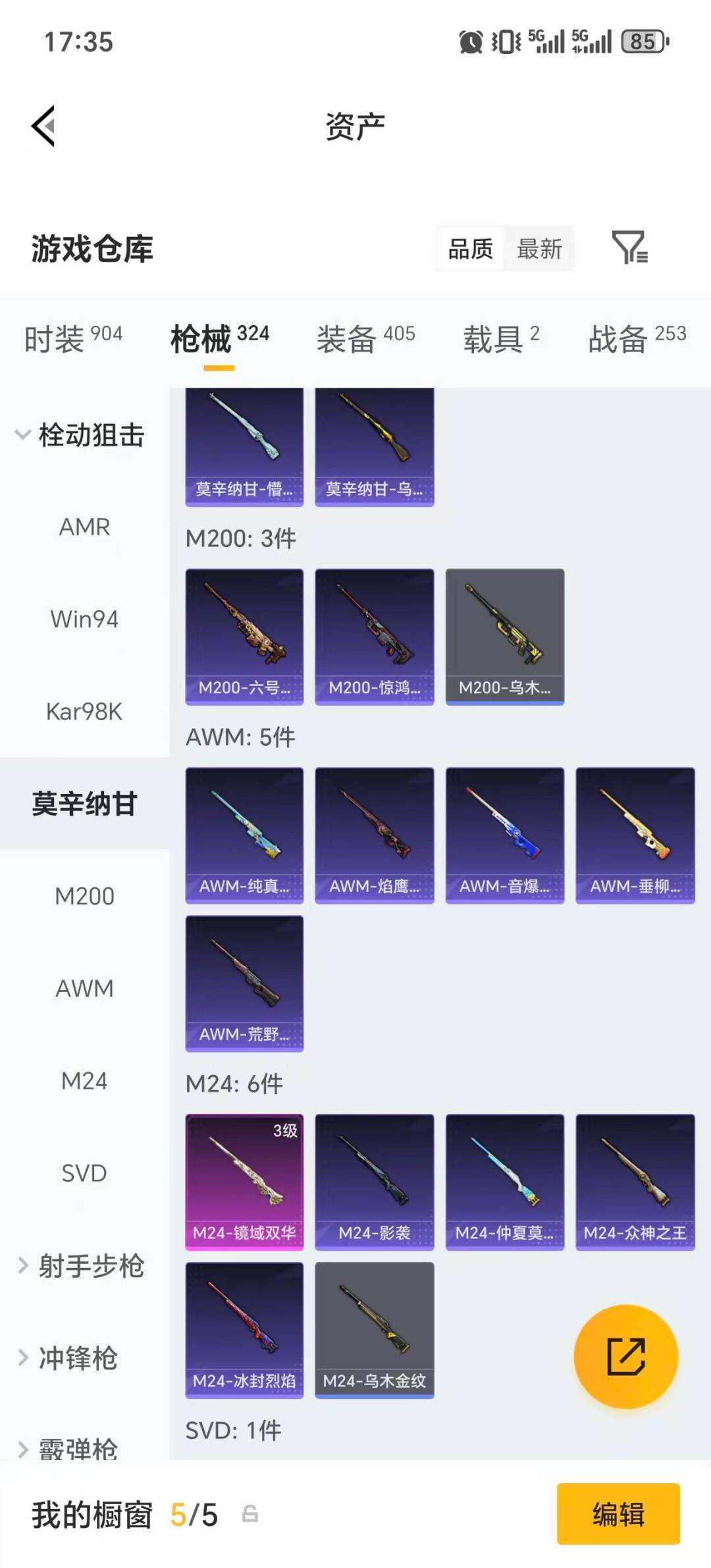The width and height of the screenshot is (711, 1568).
Task: Click the back arrow beside 资产 title
Action: [x=41, y=125]
